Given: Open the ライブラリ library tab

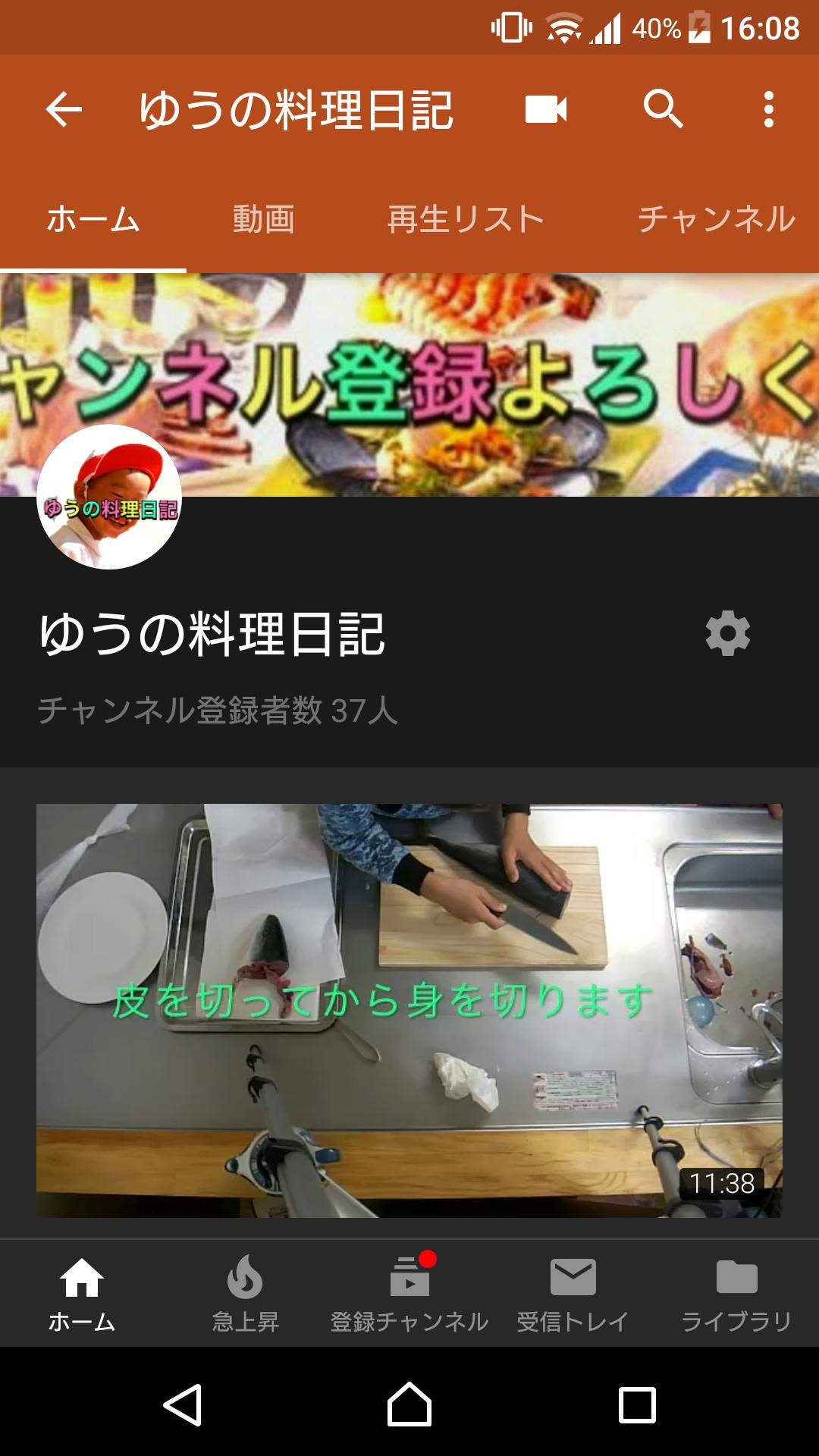Looking at the screenshot, I should 737,1294.
